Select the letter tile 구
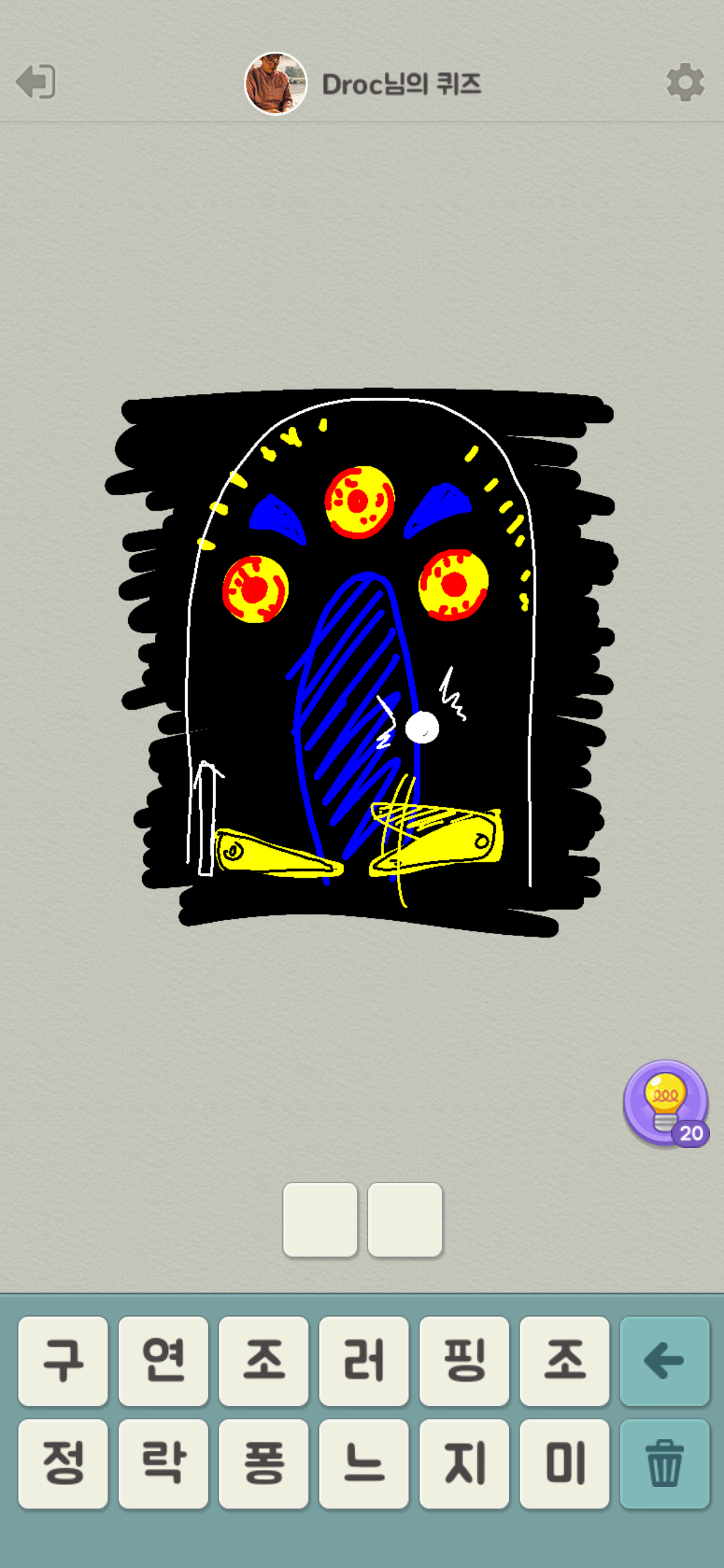724x1568 pixels. click(63, 1360)
